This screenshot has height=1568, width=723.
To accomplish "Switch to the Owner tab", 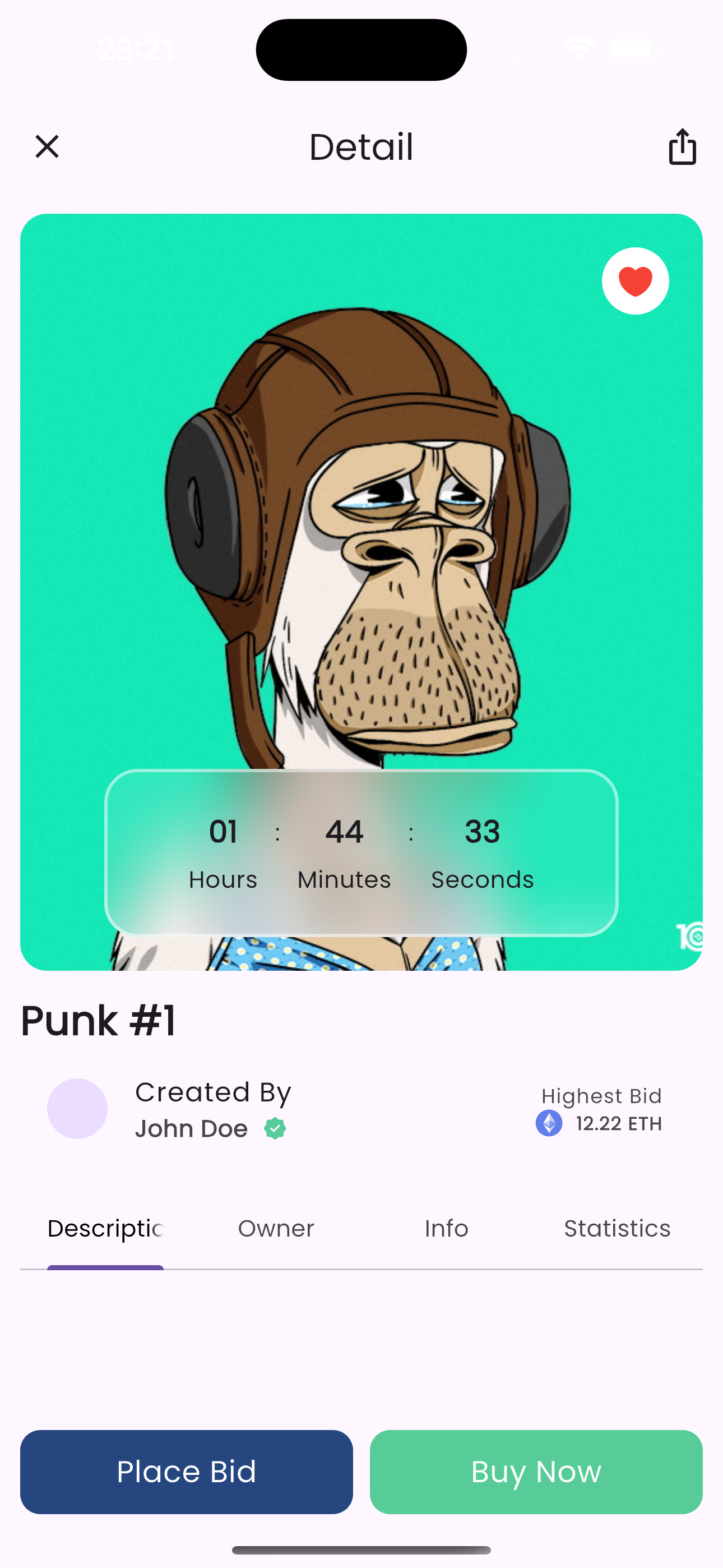I will click(x=276, y=1228).
